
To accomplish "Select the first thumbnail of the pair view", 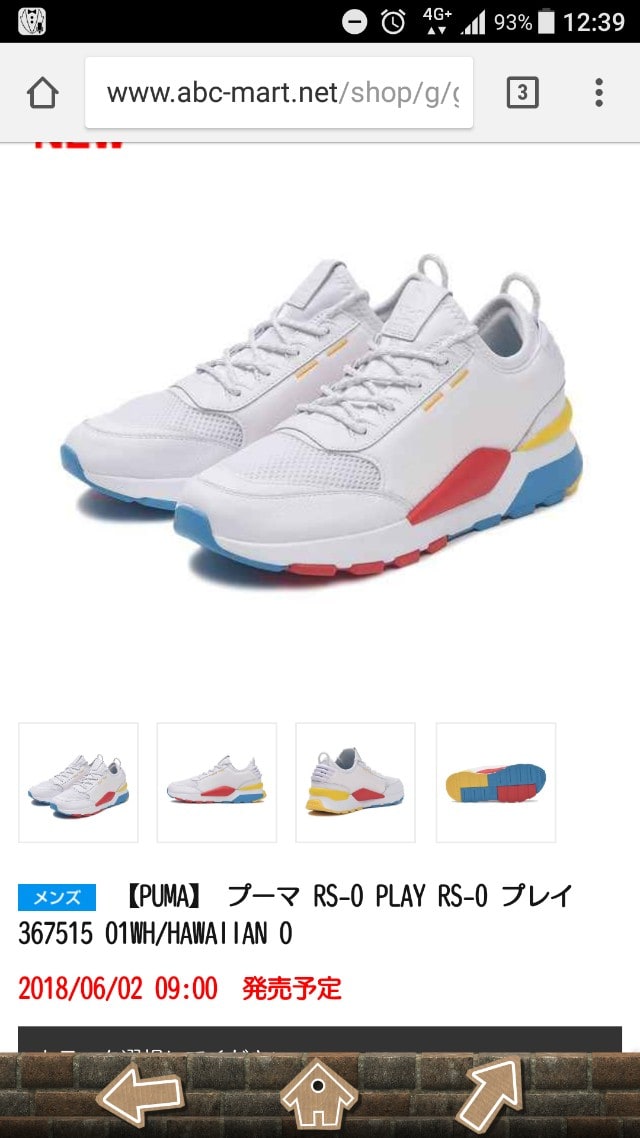I will coord(78,782).
